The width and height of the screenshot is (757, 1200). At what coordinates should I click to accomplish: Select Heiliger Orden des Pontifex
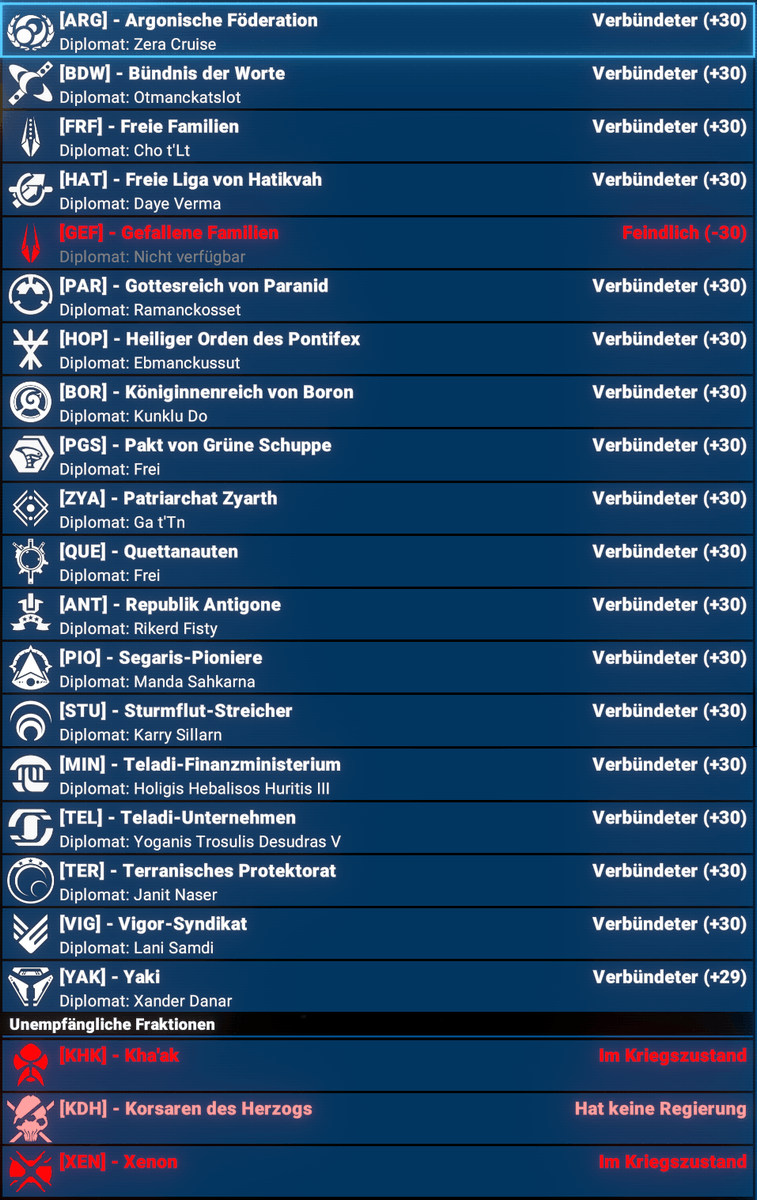(x=378, y=350)
